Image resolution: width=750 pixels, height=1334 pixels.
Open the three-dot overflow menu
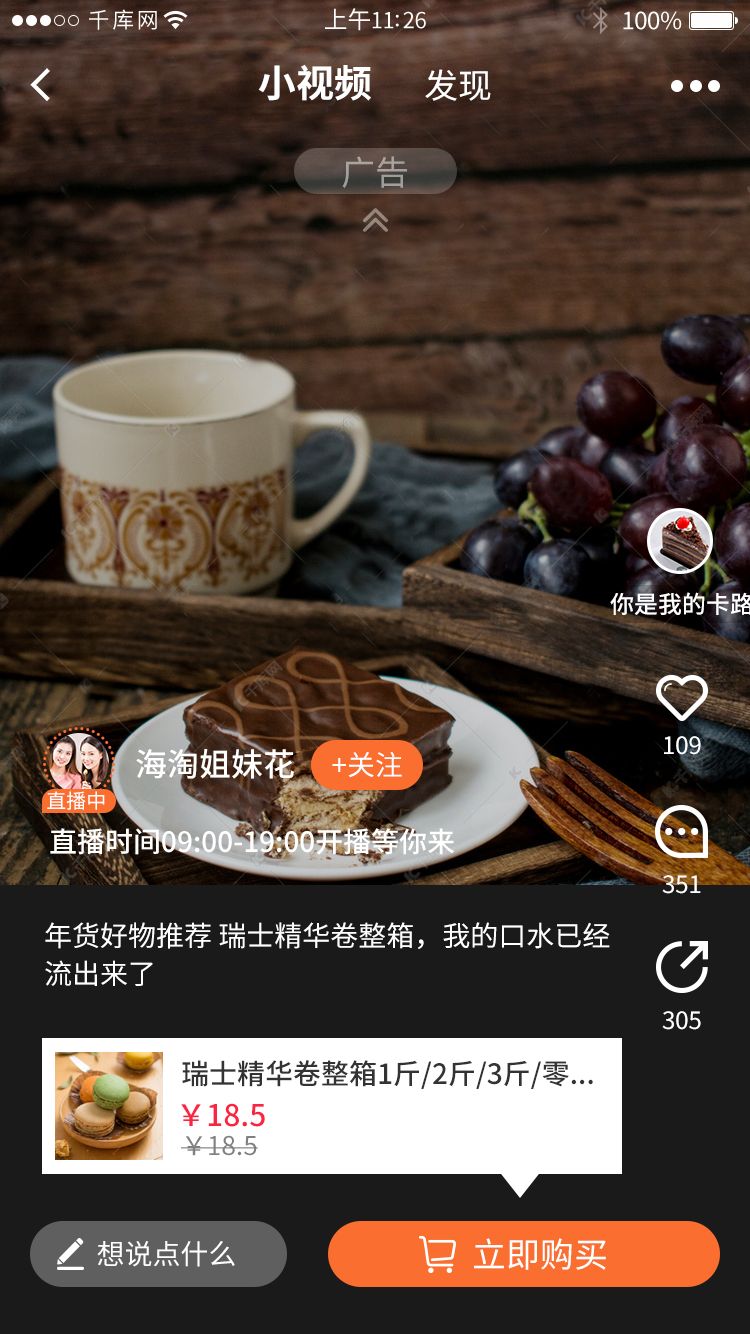695,86
